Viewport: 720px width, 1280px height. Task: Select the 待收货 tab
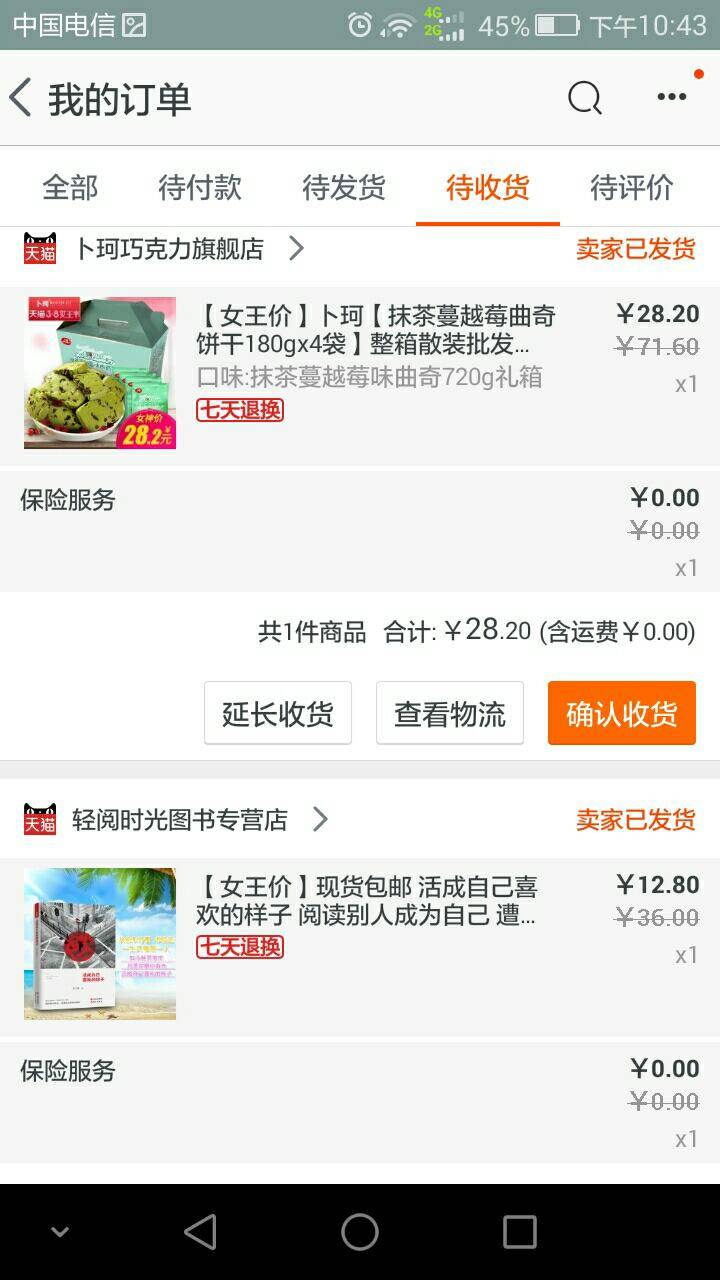488,187
